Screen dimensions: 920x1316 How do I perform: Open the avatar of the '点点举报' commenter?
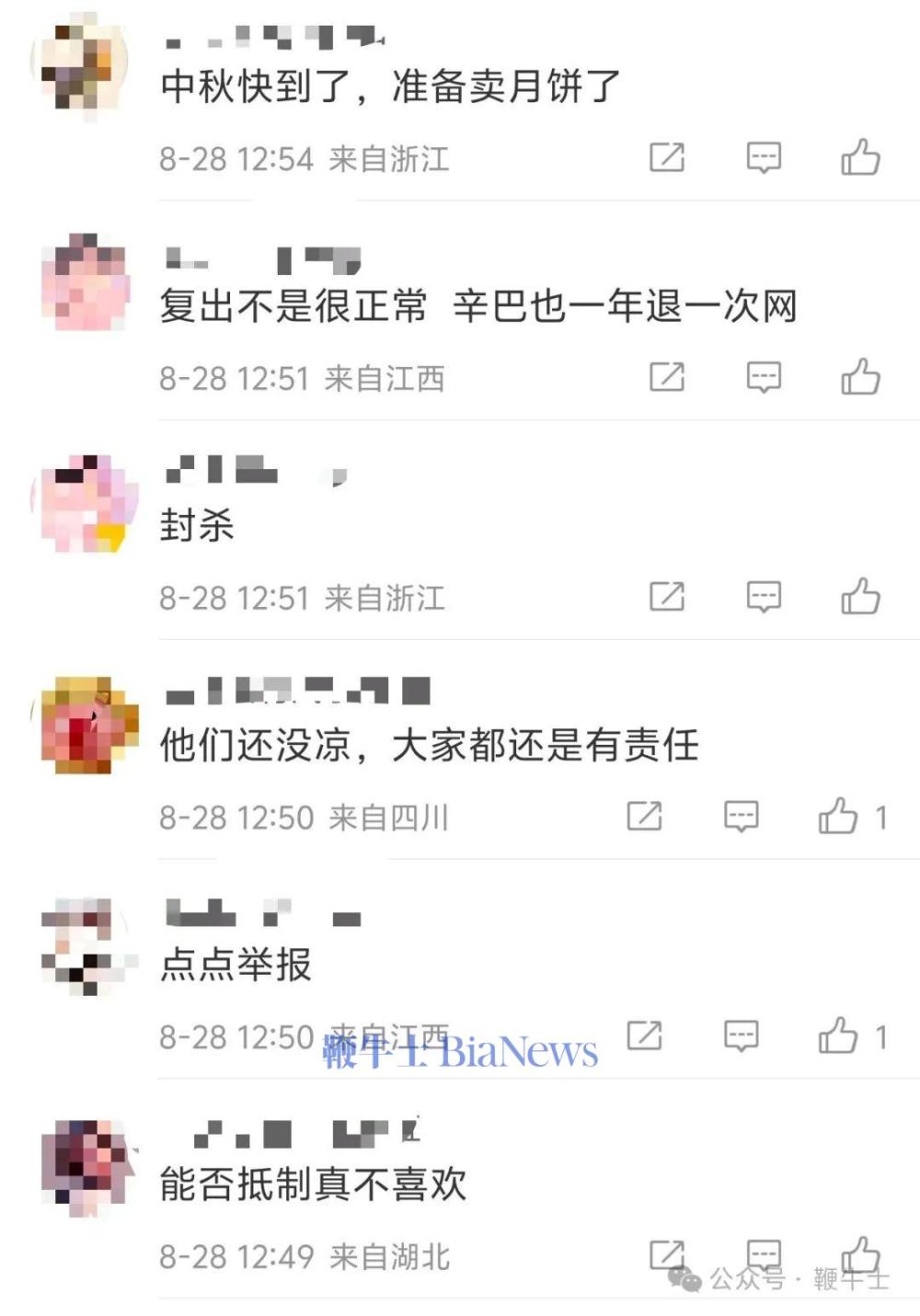(85, 945)
